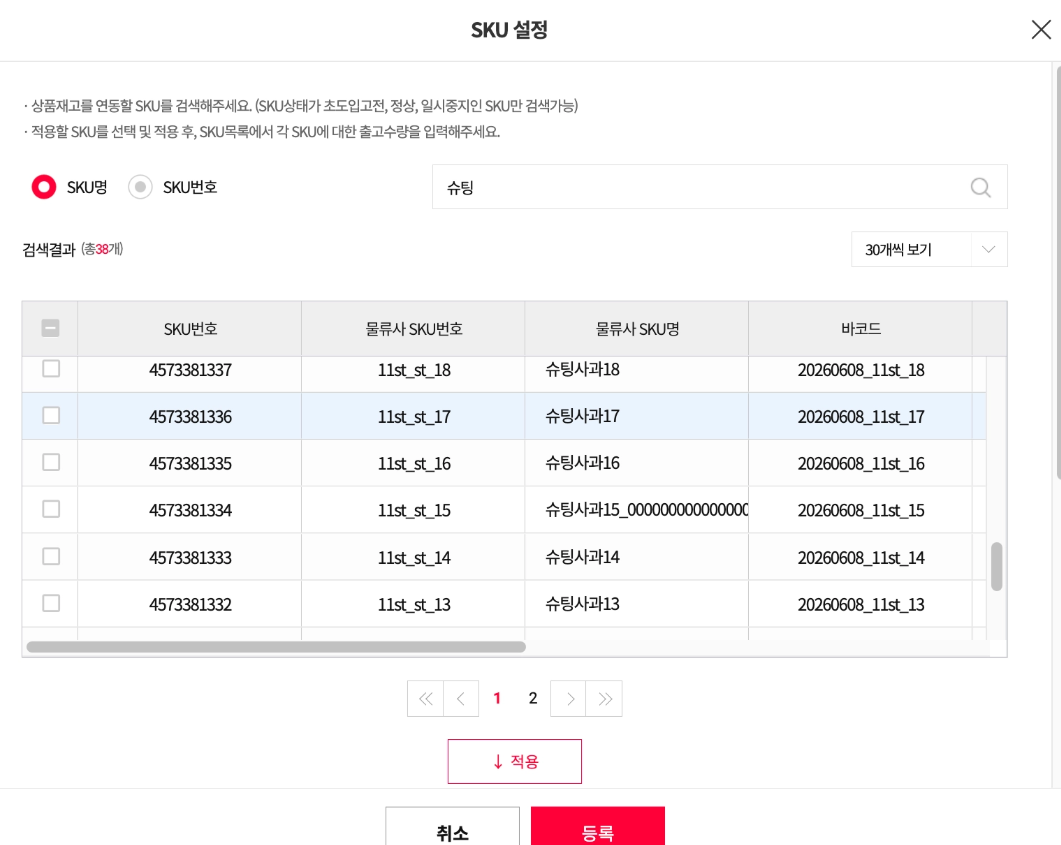This screenshot has width=1061, height=845.
Task: Toggle the select-all checkbox in table header
Action: pos(51,328)
